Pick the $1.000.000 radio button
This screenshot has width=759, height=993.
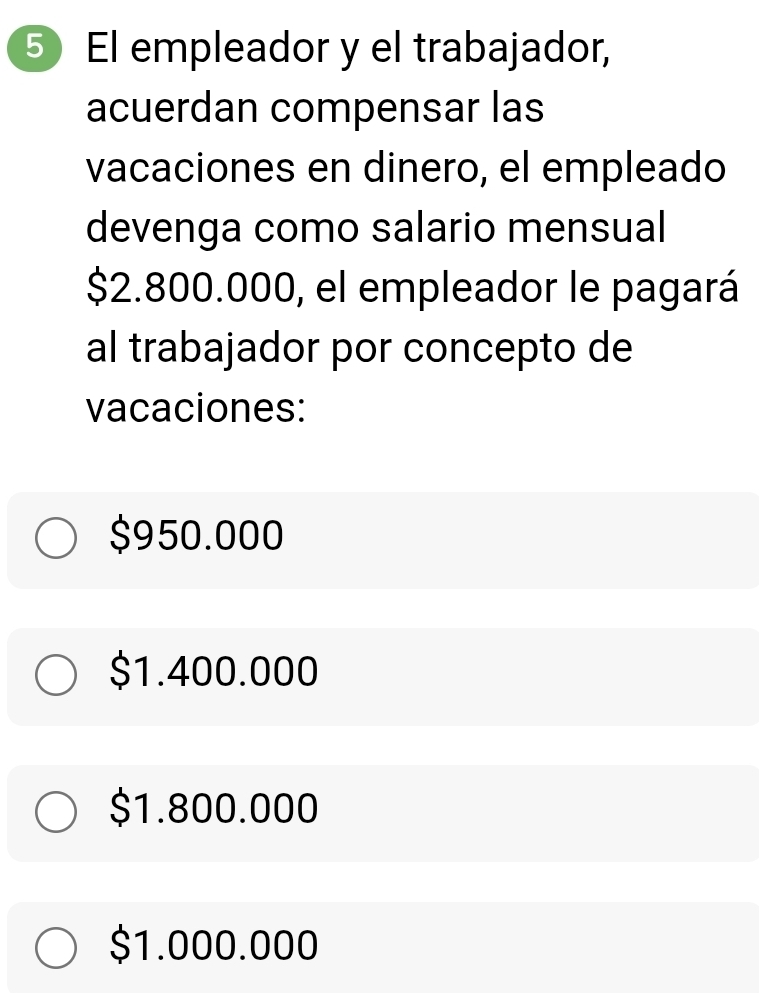[56, 948]
